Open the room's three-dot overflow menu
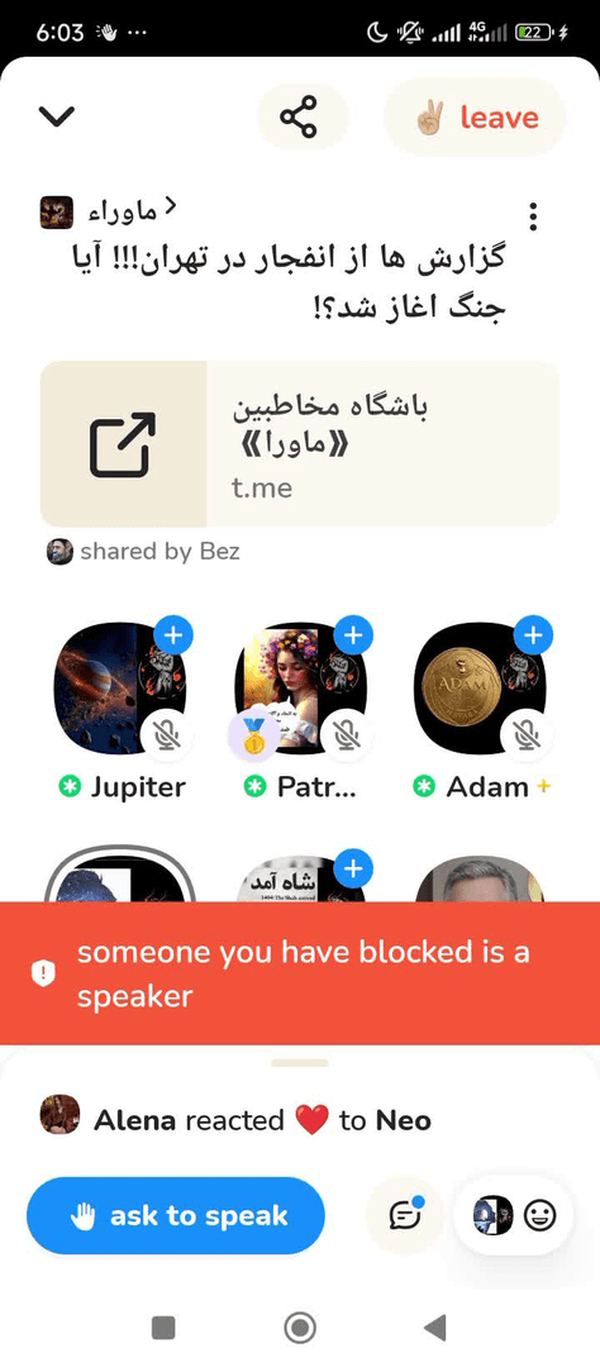600x1367 pixels. 534,216
